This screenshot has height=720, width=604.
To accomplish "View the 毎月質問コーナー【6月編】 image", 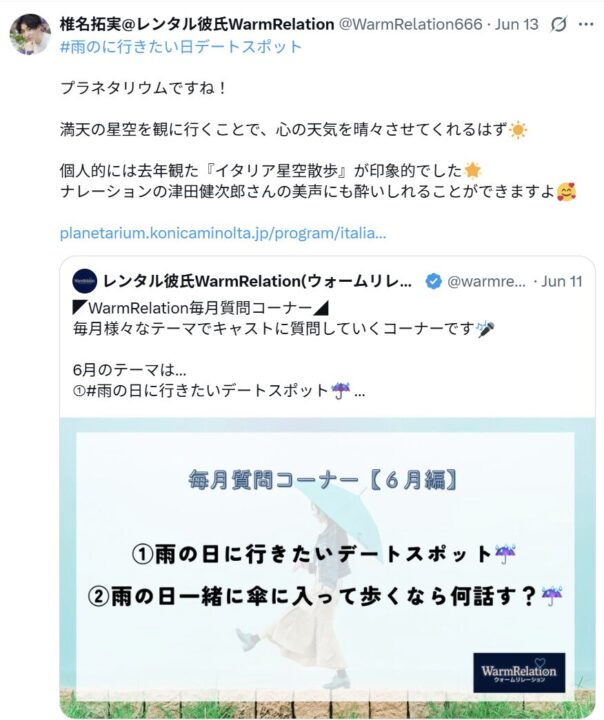I will point(325,560).
